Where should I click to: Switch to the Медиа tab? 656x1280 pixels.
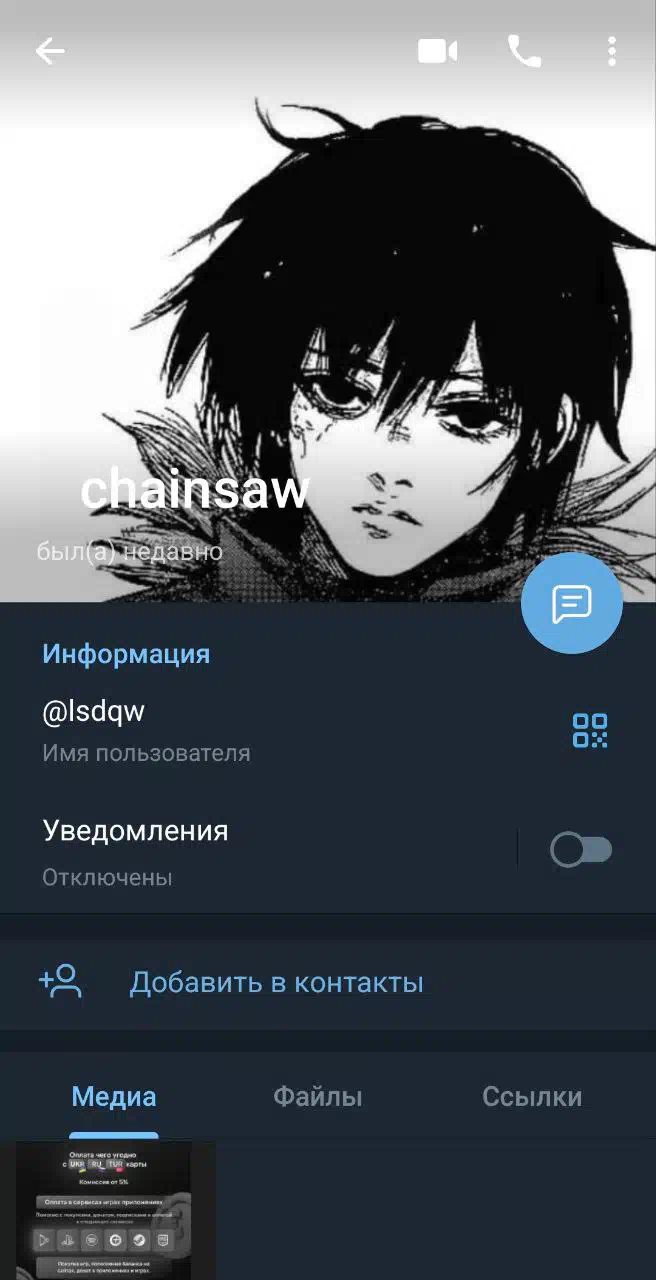pos(114,1097)
